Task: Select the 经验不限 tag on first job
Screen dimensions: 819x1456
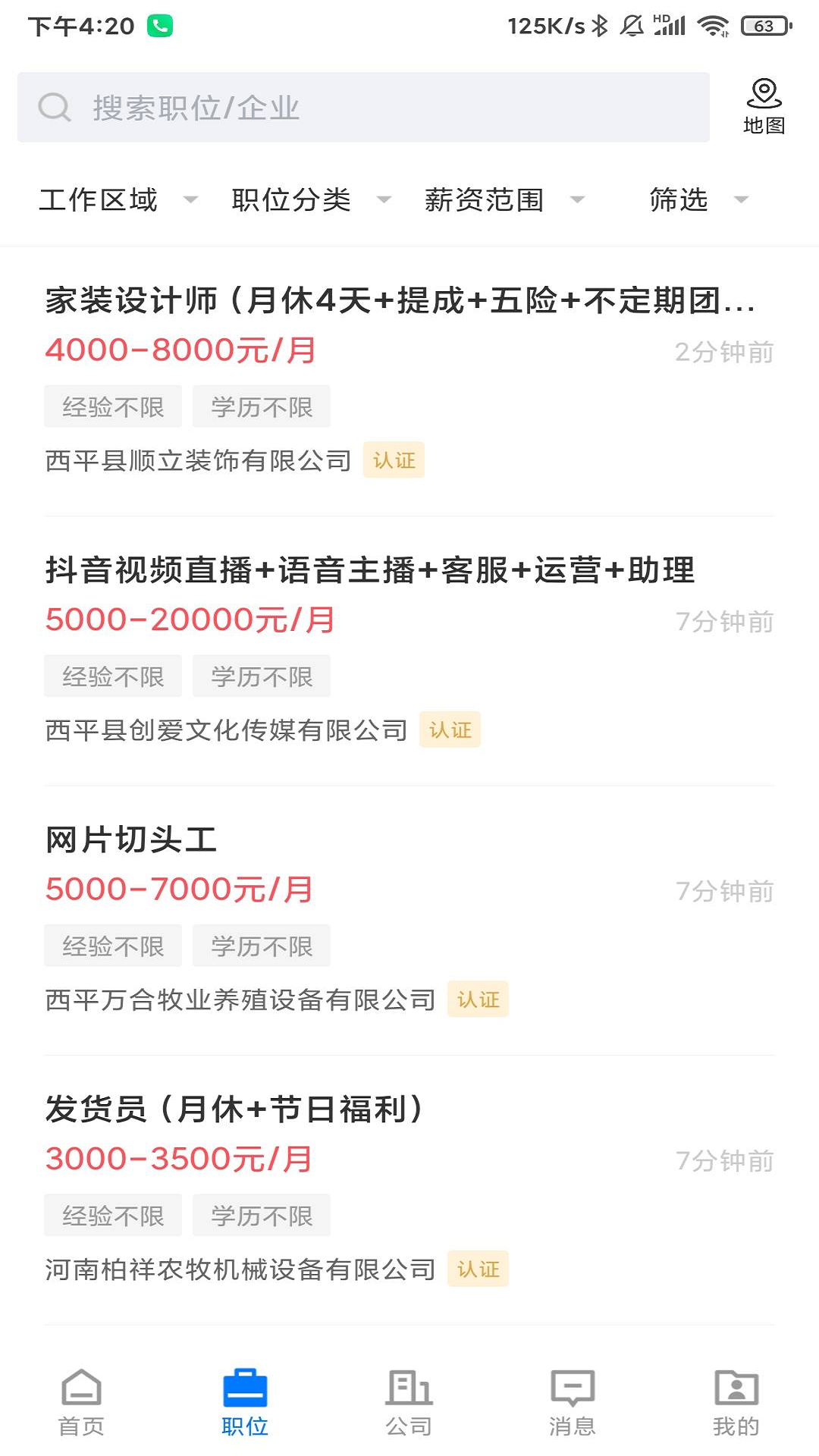Action: [112, 406]
